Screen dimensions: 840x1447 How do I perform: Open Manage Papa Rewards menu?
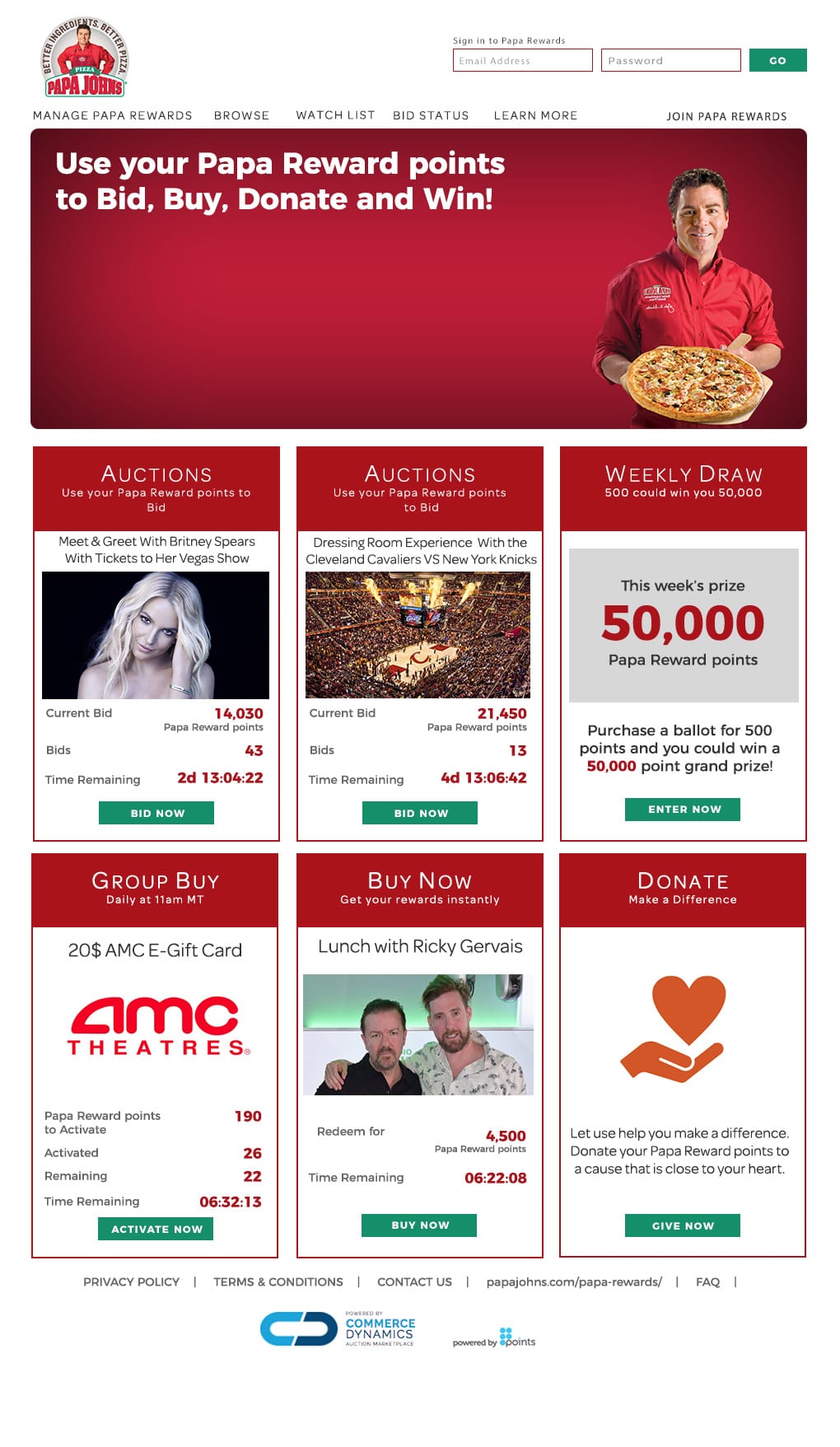tap(113, 115)
